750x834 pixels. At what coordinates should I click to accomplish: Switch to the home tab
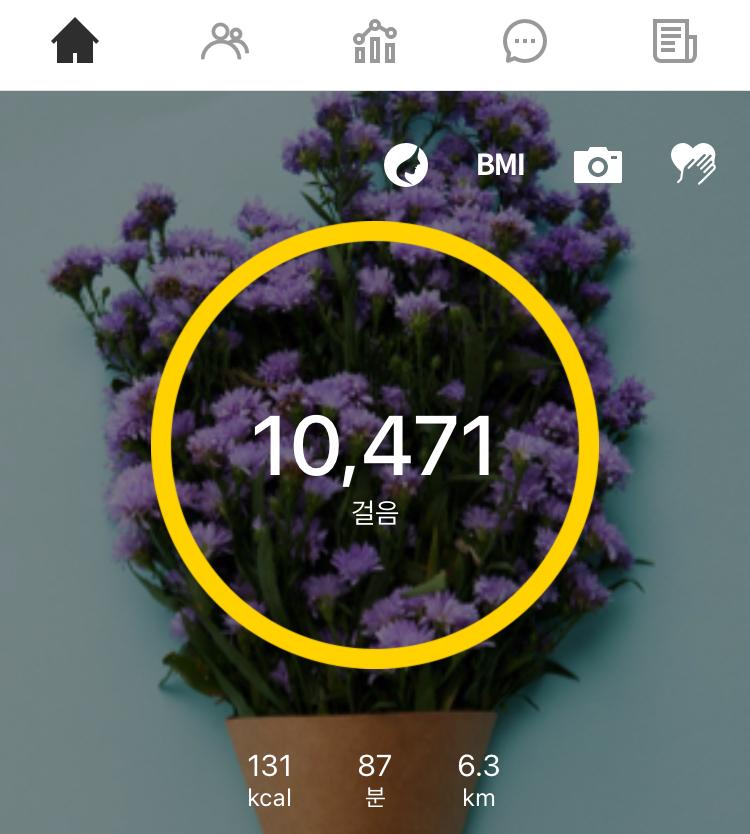(75, 42)
